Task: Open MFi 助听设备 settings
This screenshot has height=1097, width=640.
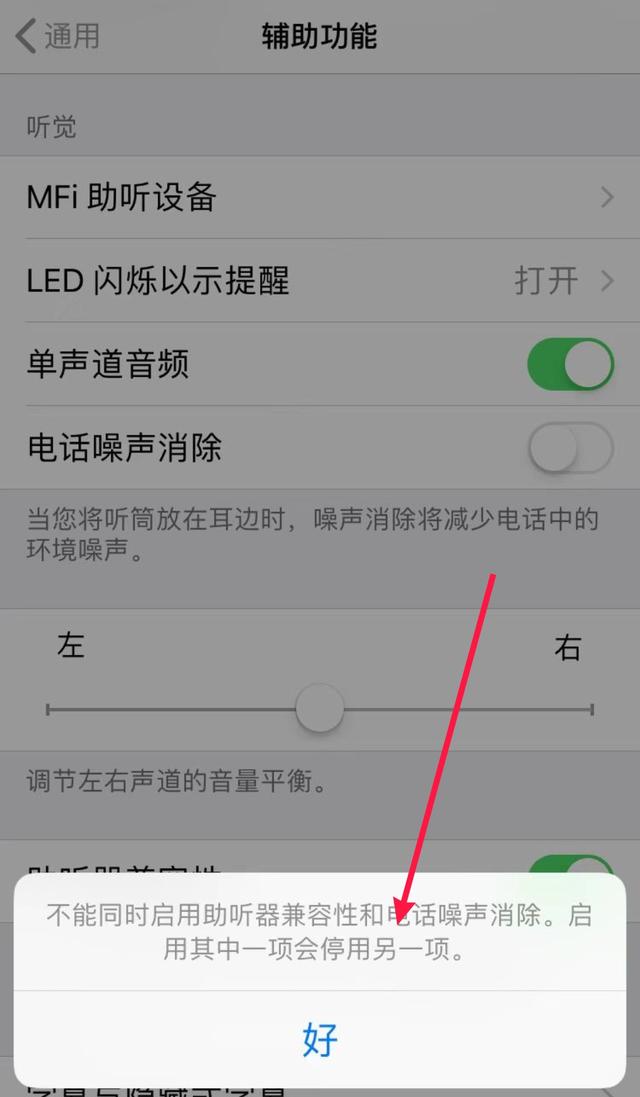Action: [x=320, y=197]
